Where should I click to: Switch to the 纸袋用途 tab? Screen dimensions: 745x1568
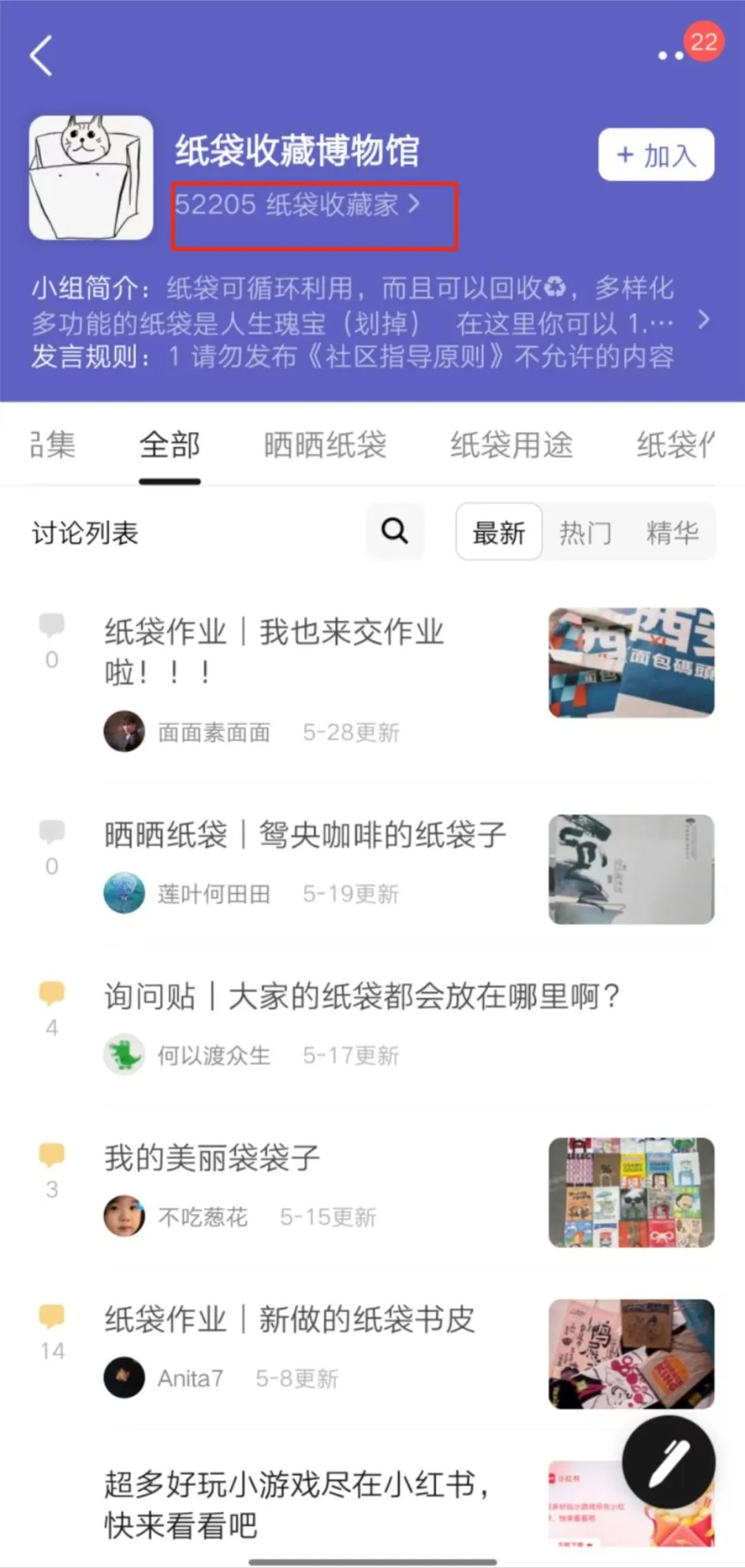(x=511, y=445)
